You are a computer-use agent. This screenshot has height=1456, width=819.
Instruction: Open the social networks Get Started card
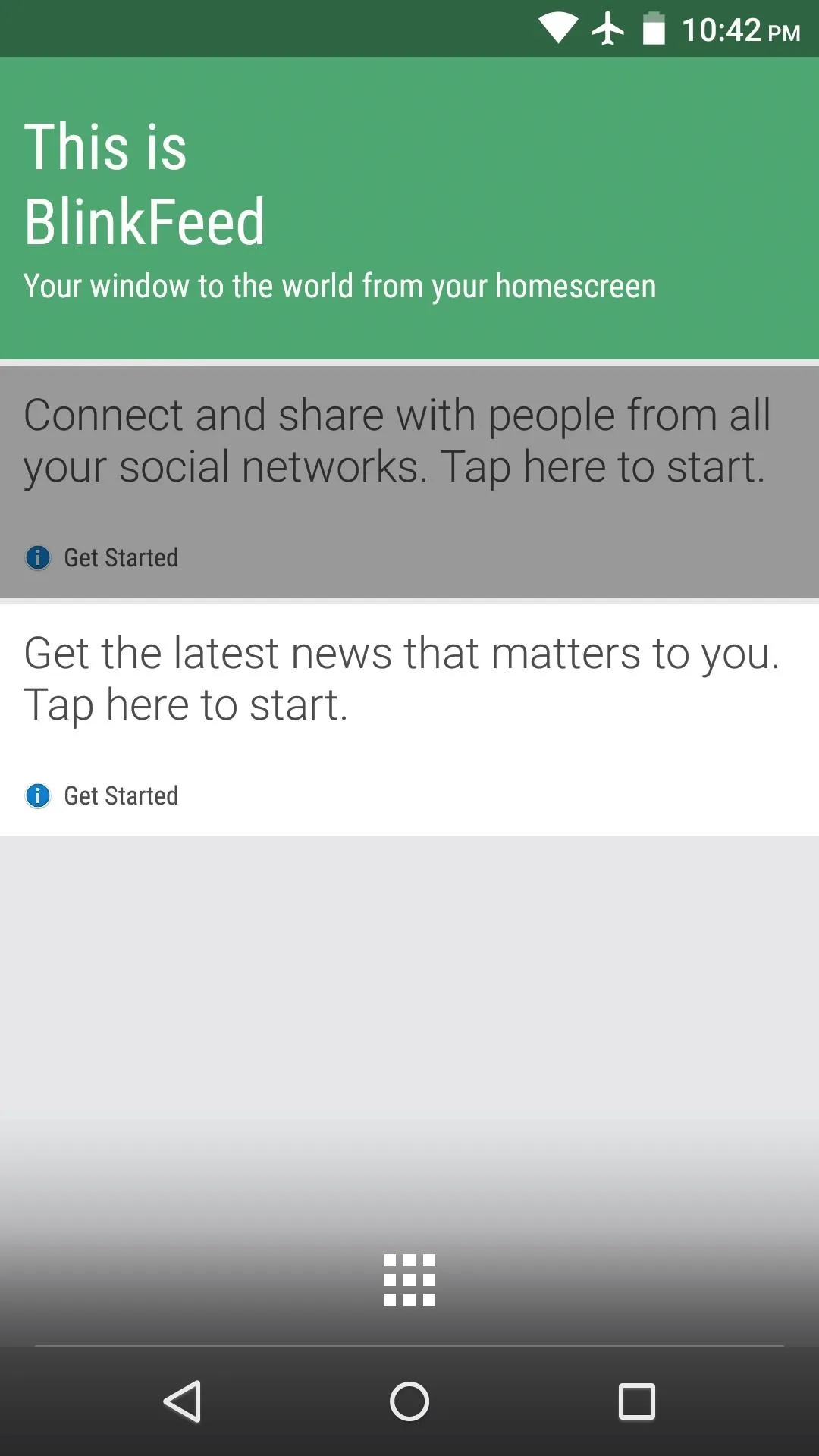(x=409, y=482)
